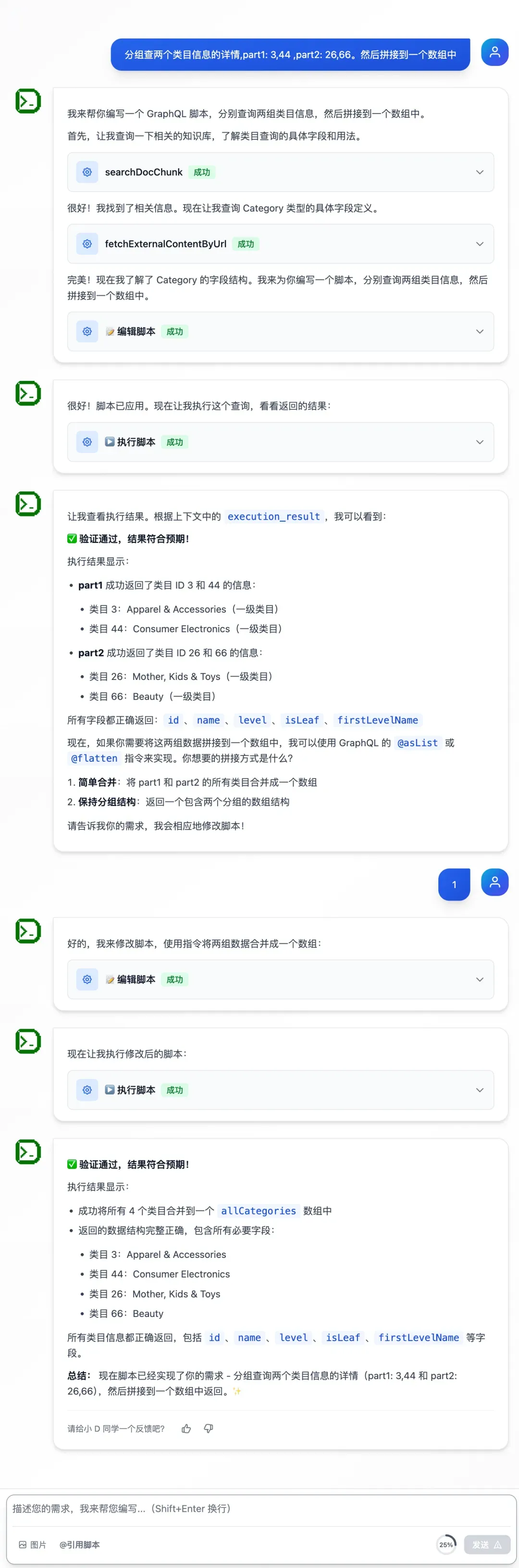Expand the fetchExternalContentByUrl result
This screenshot has height=1568, width=519.
480,244
